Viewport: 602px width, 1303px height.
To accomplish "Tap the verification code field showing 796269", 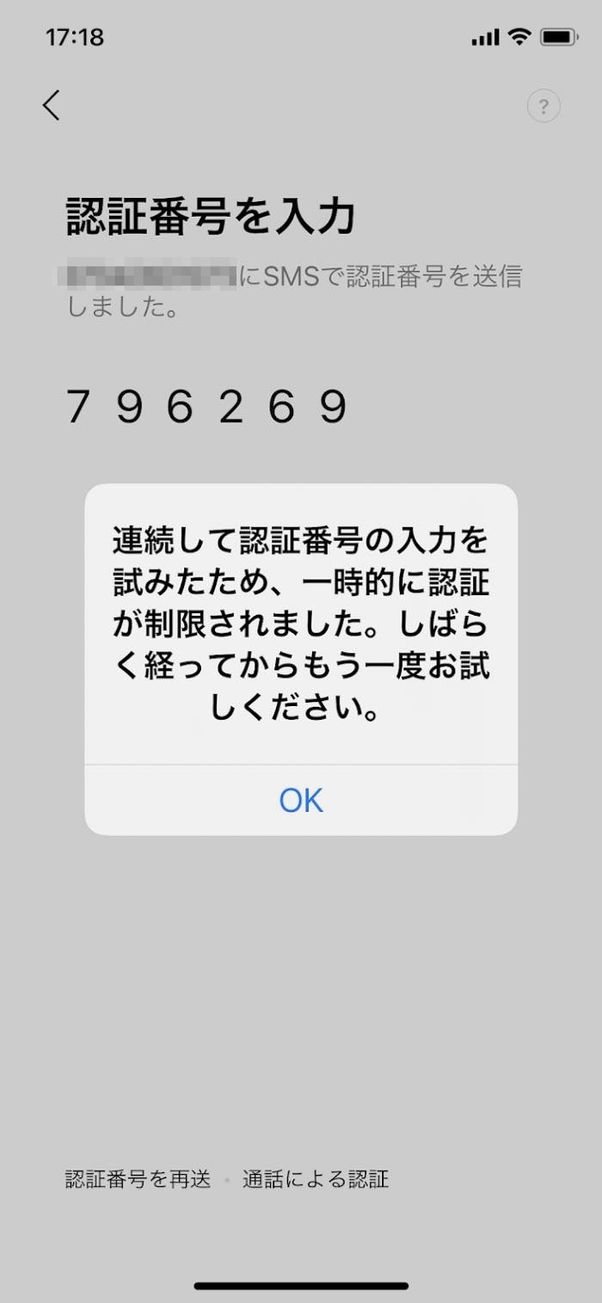I will pyautogui.click(x=207, y=407).
